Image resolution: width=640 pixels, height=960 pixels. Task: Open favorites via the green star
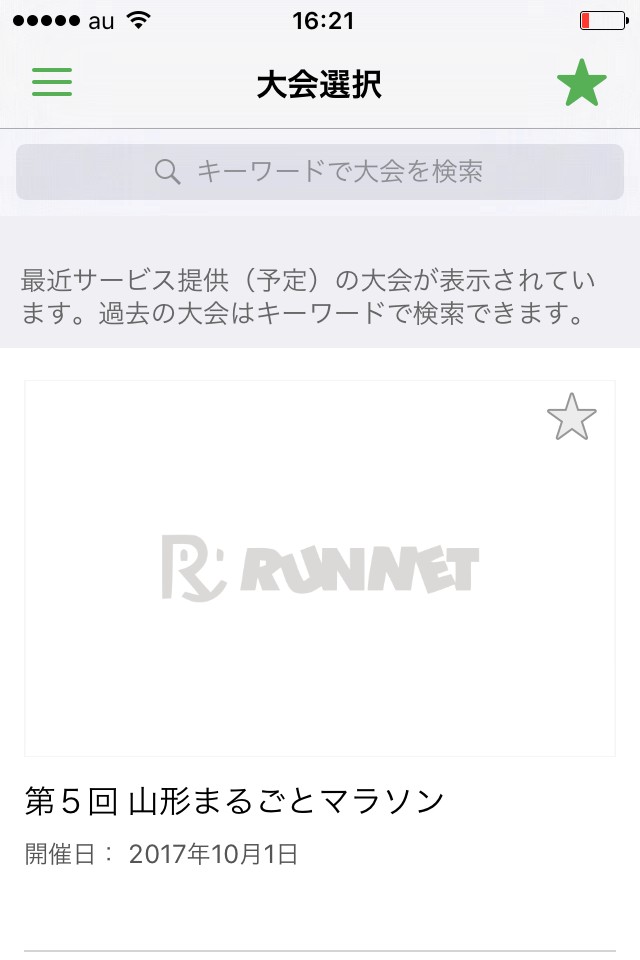pos(581,83)
